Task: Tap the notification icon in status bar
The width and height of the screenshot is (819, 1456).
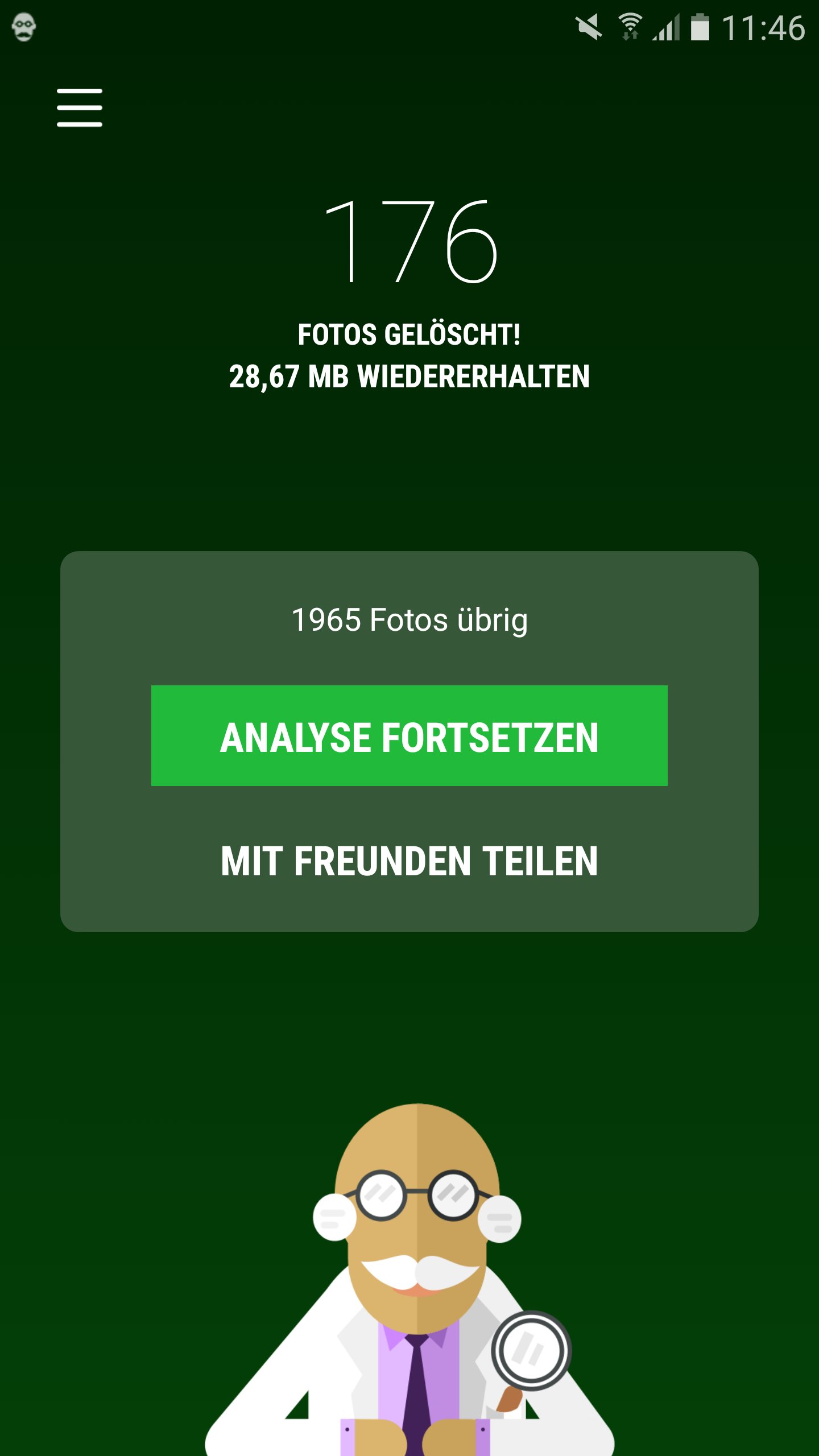Action: pyautogui.click(x=23, y=26)
